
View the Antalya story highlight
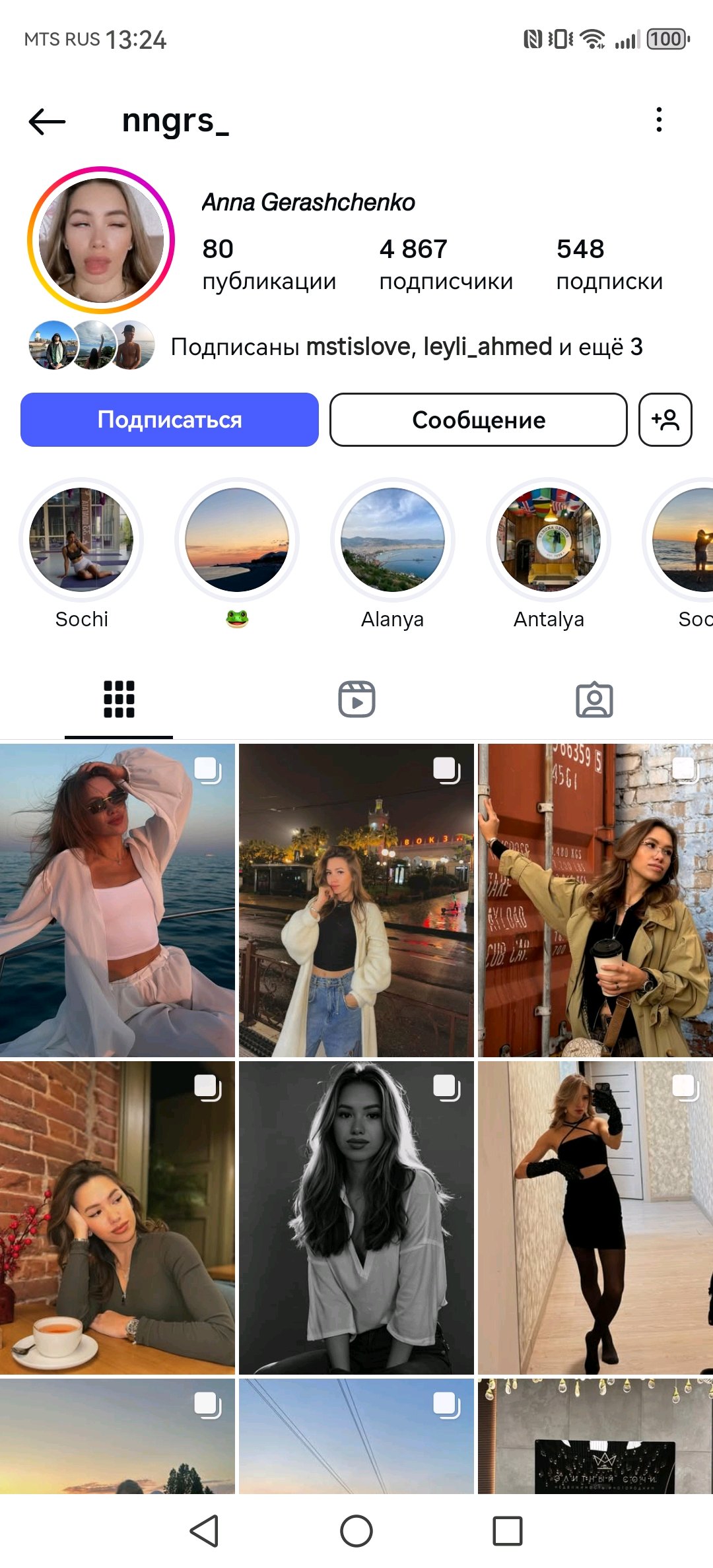pyautogui.click(x=549, y=540)
